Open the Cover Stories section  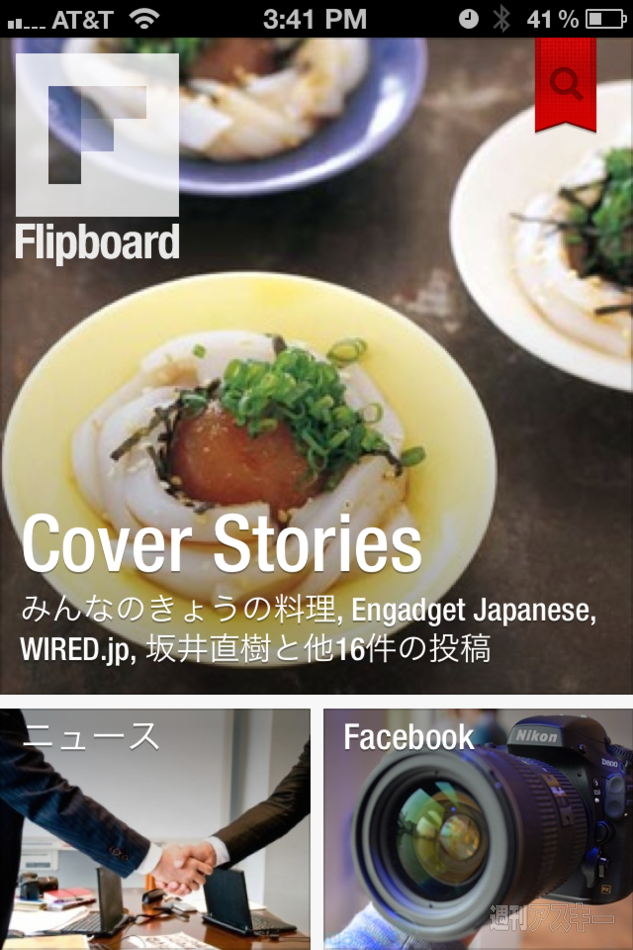222,545
